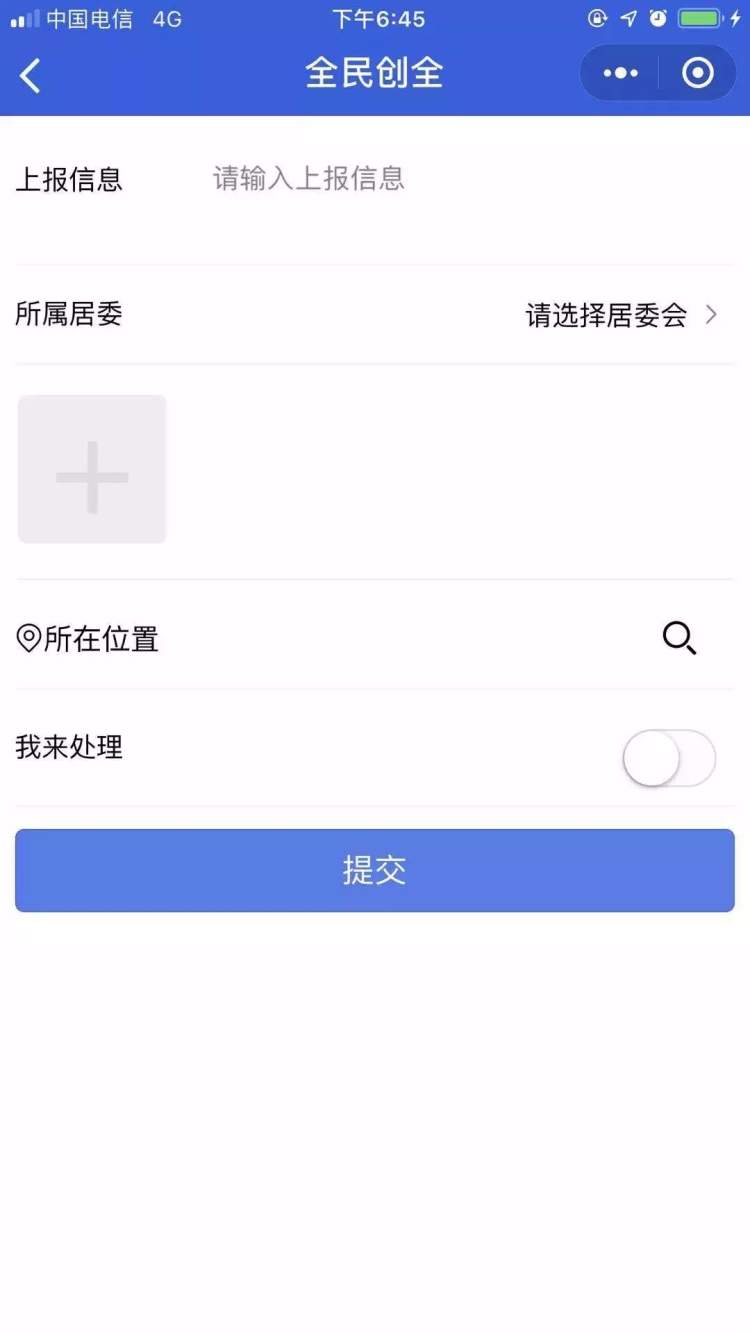Submit the report with 提交

(375, 870)
